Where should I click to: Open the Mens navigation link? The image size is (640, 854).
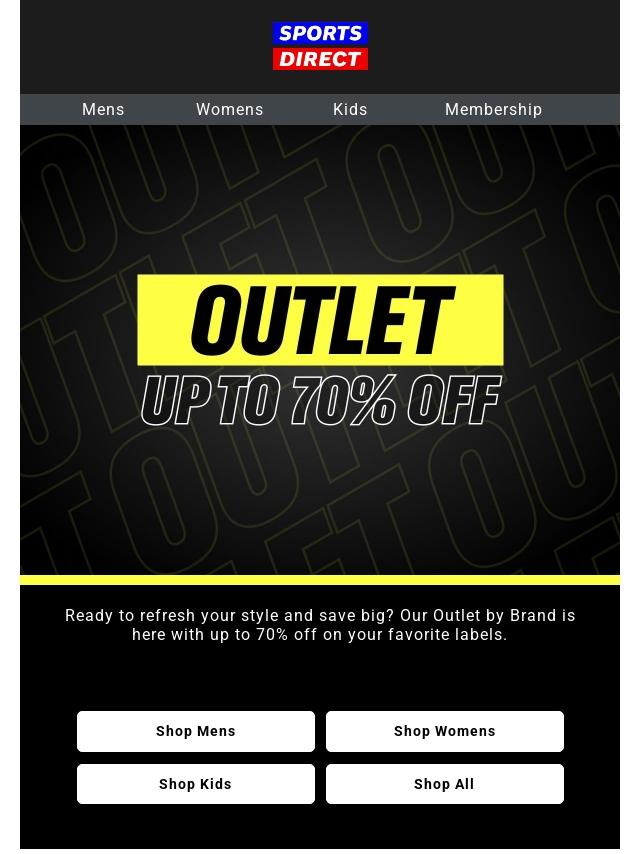[103, 110]
